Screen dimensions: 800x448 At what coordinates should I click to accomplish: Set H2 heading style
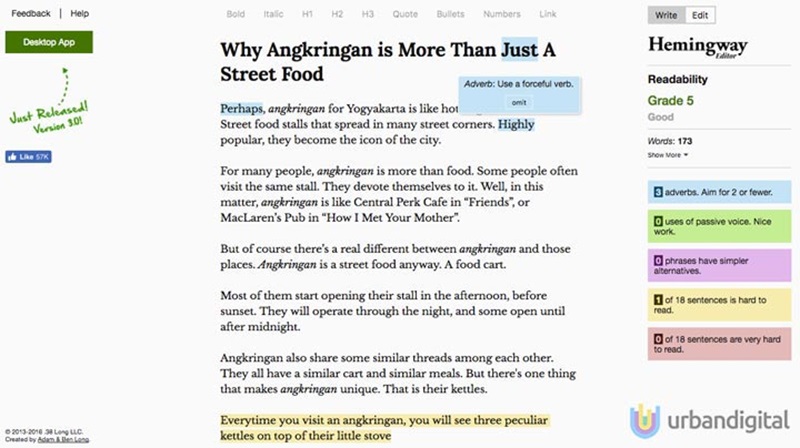coord(338,15)
